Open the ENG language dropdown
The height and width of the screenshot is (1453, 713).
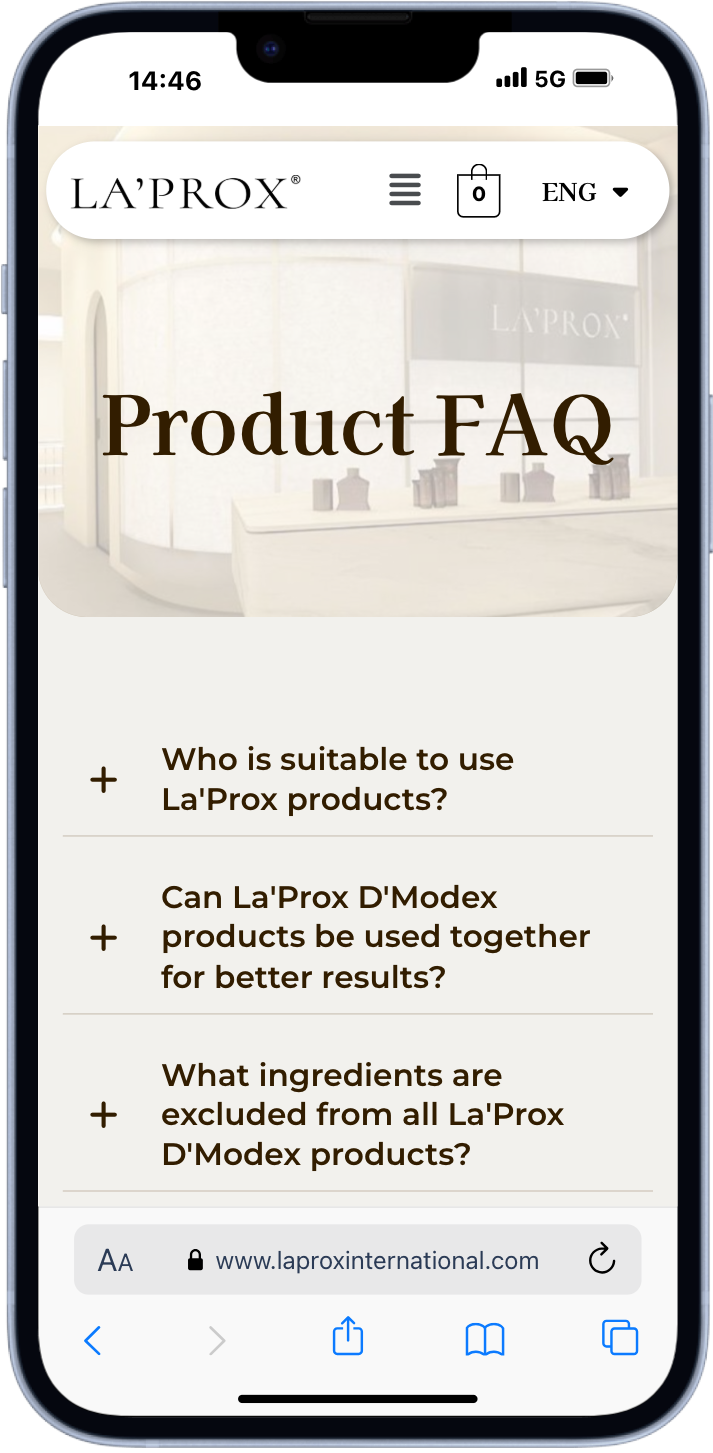585,192
